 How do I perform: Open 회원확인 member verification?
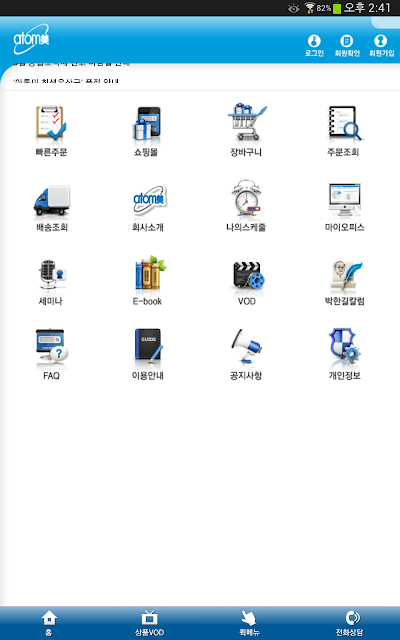pyautogui.click(x=347, y=45)
